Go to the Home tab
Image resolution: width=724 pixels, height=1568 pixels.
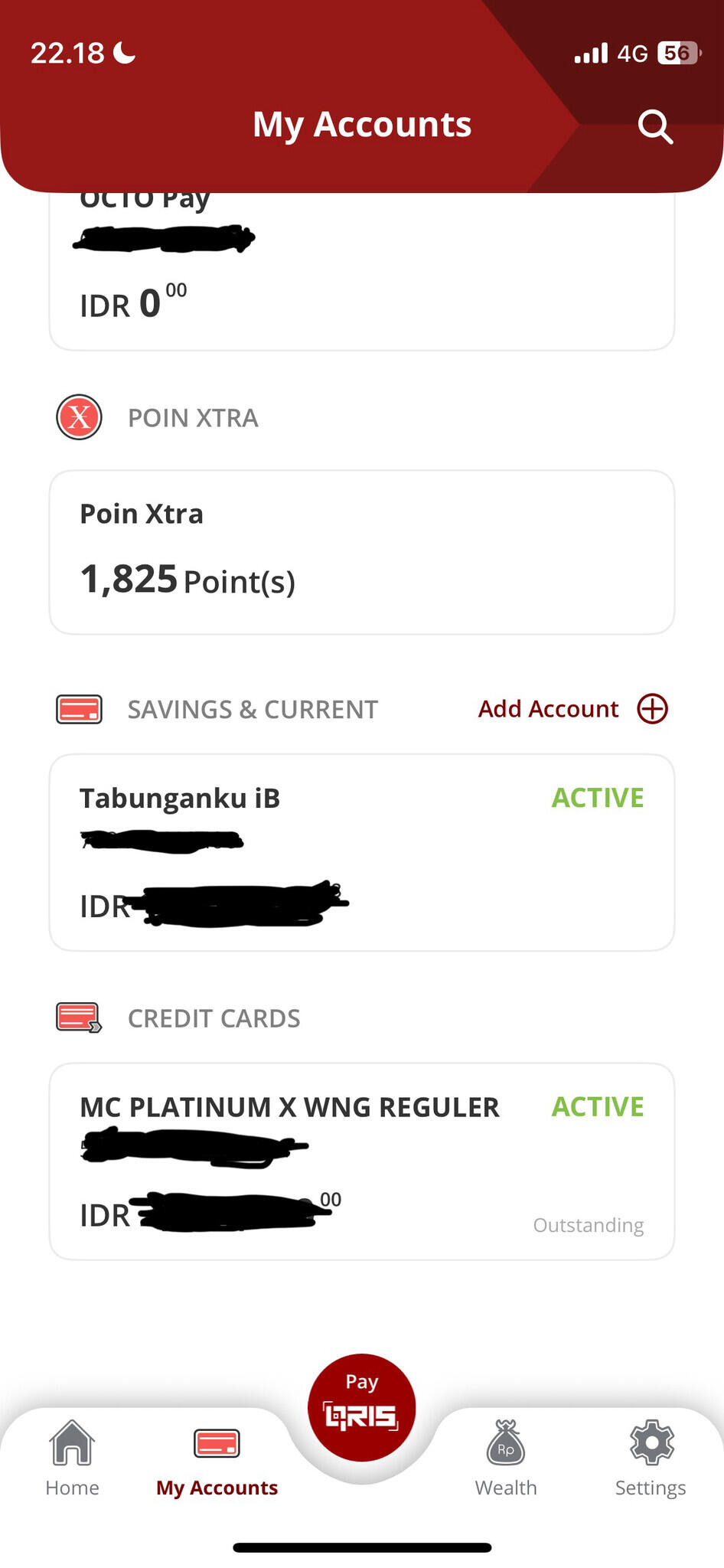tap(72, 1459)
